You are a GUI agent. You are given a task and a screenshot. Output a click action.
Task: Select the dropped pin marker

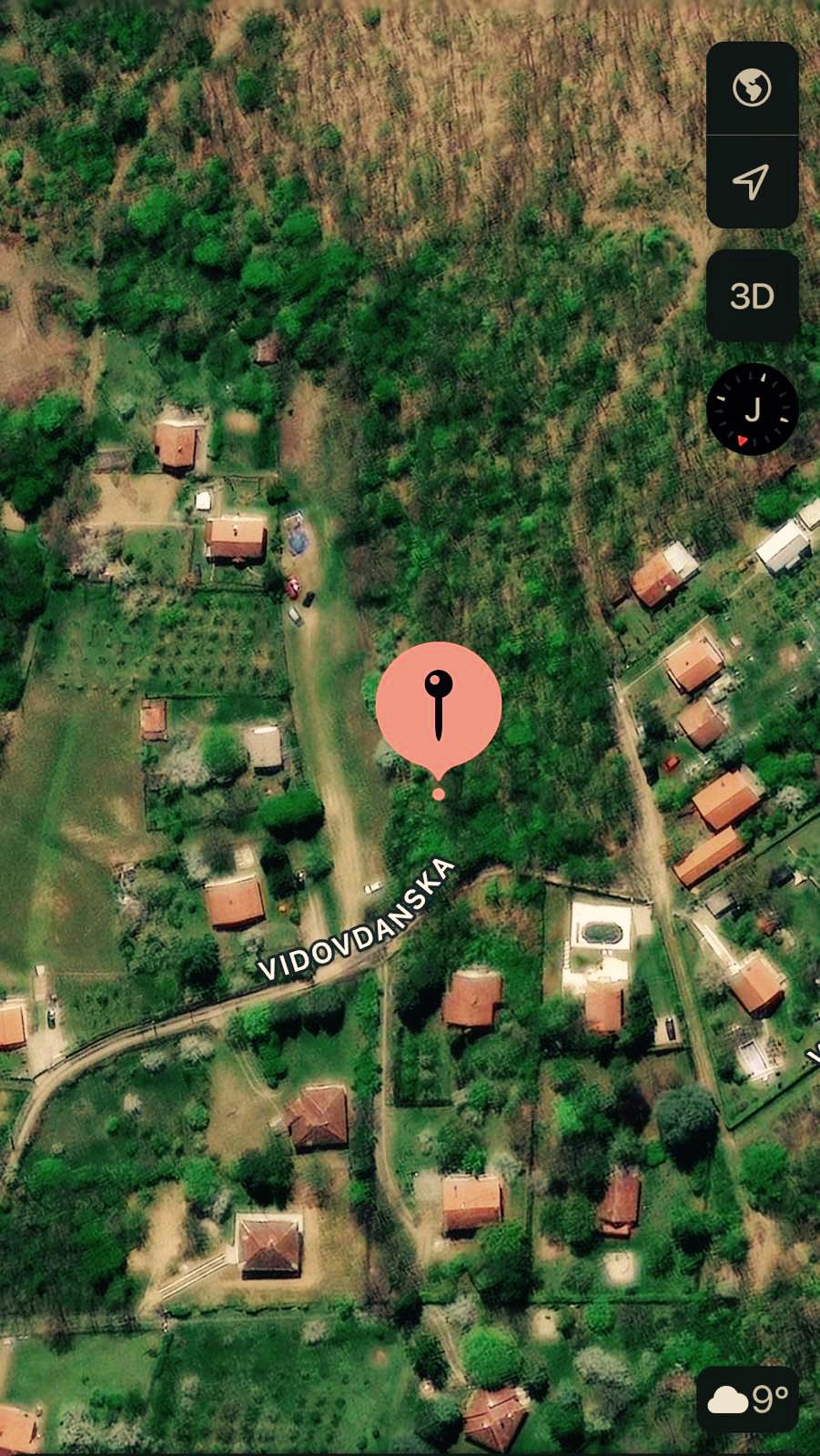click(x=439, y=705)
